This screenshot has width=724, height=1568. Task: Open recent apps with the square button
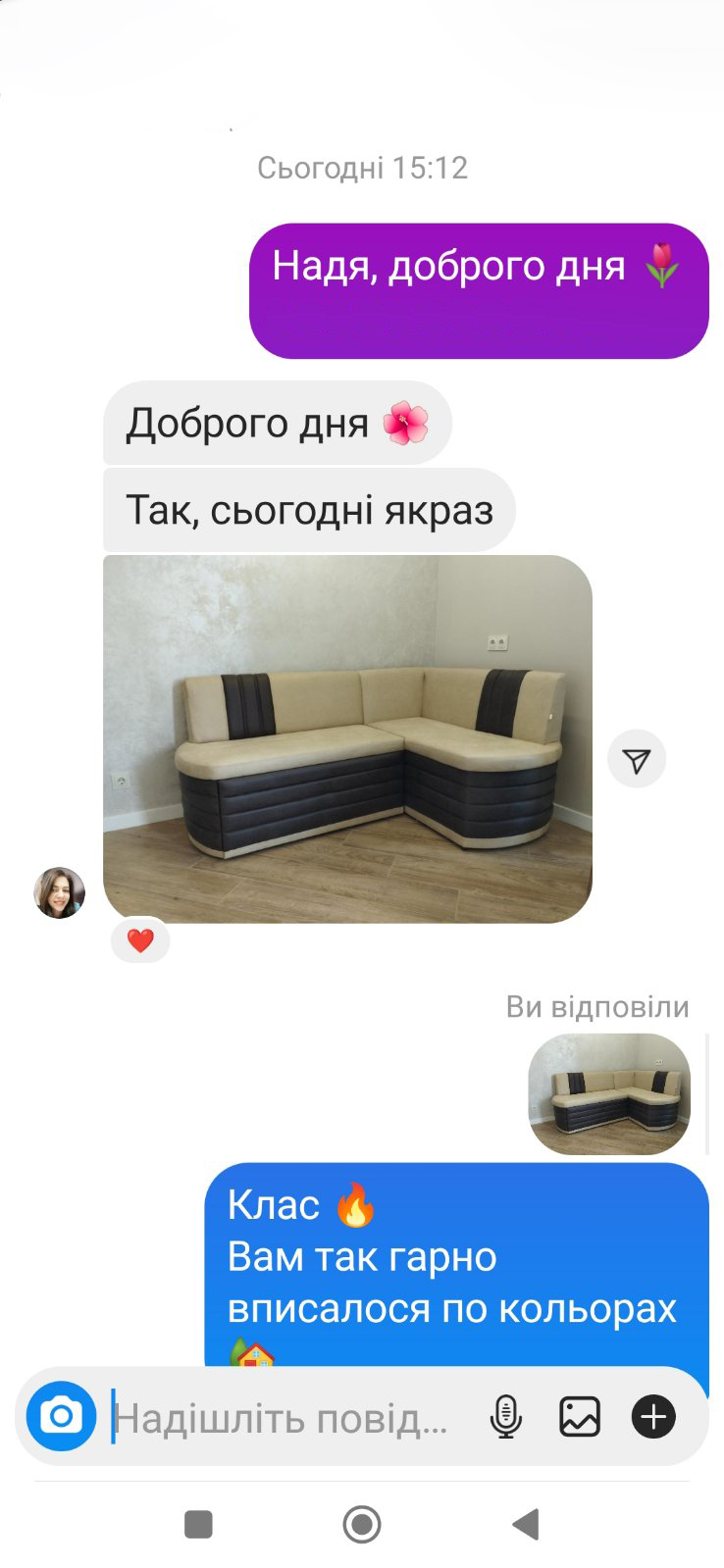(x=199, y=1525)
